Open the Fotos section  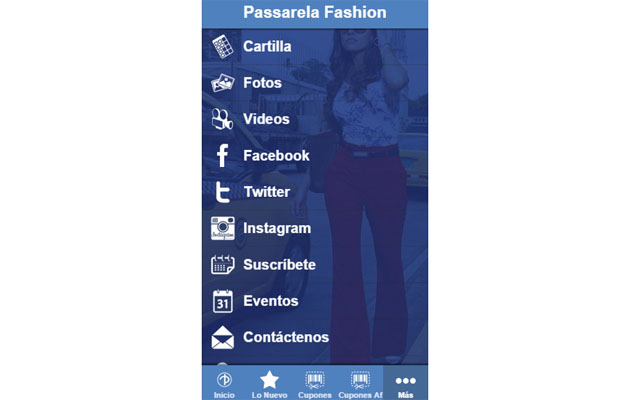pos(262,83)
